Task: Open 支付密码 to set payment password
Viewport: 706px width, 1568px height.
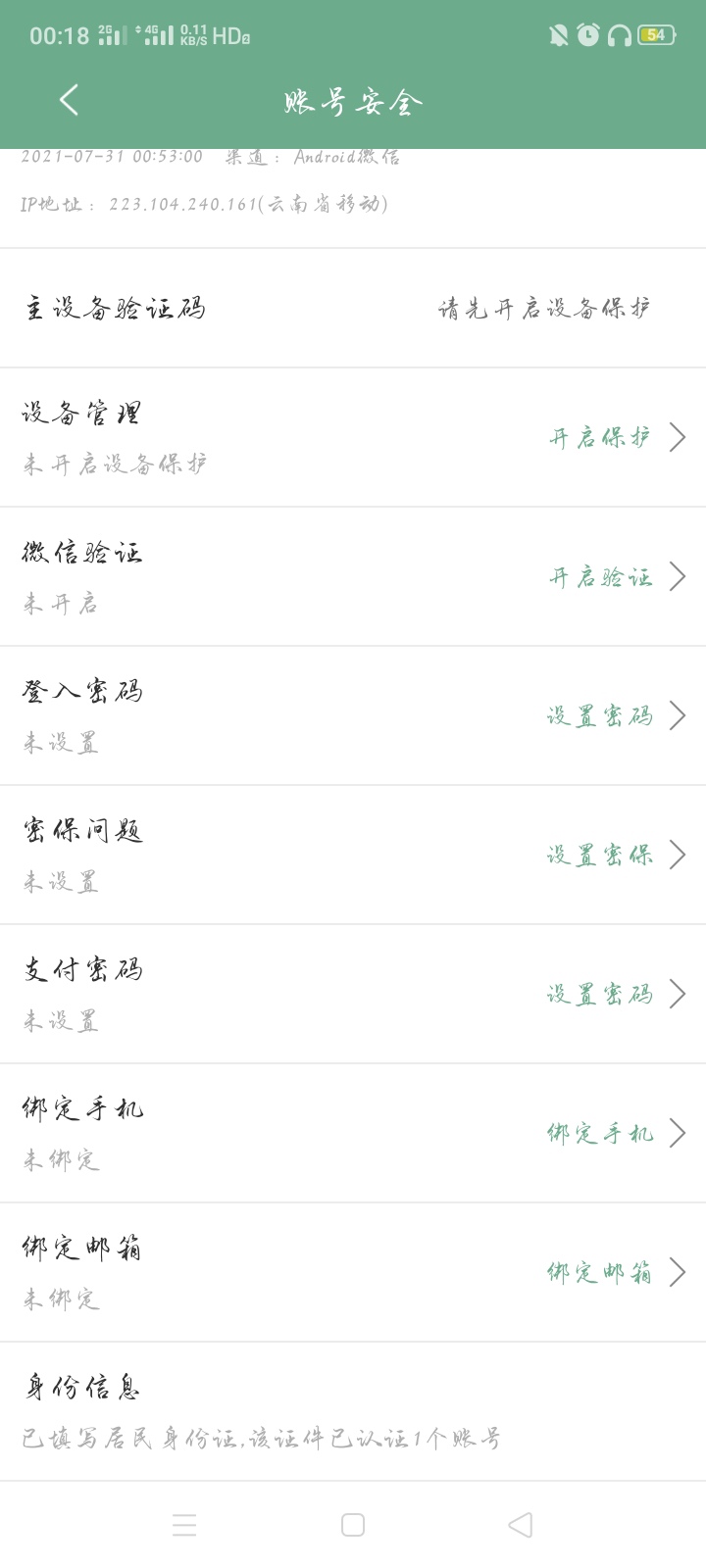Action: click(353, 994)
